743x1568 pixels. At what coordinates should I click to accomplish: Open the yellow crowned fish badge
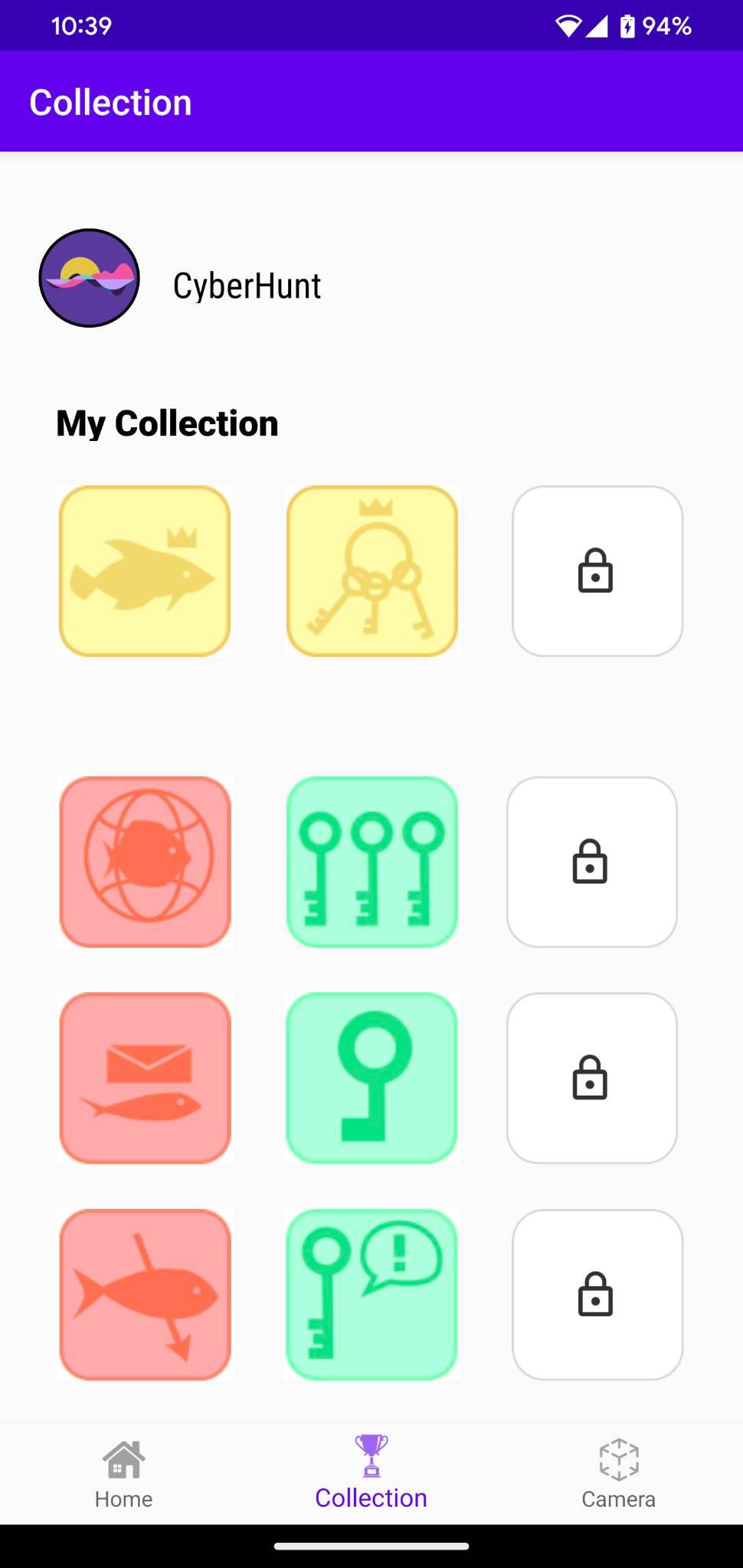tap(145, 571)
